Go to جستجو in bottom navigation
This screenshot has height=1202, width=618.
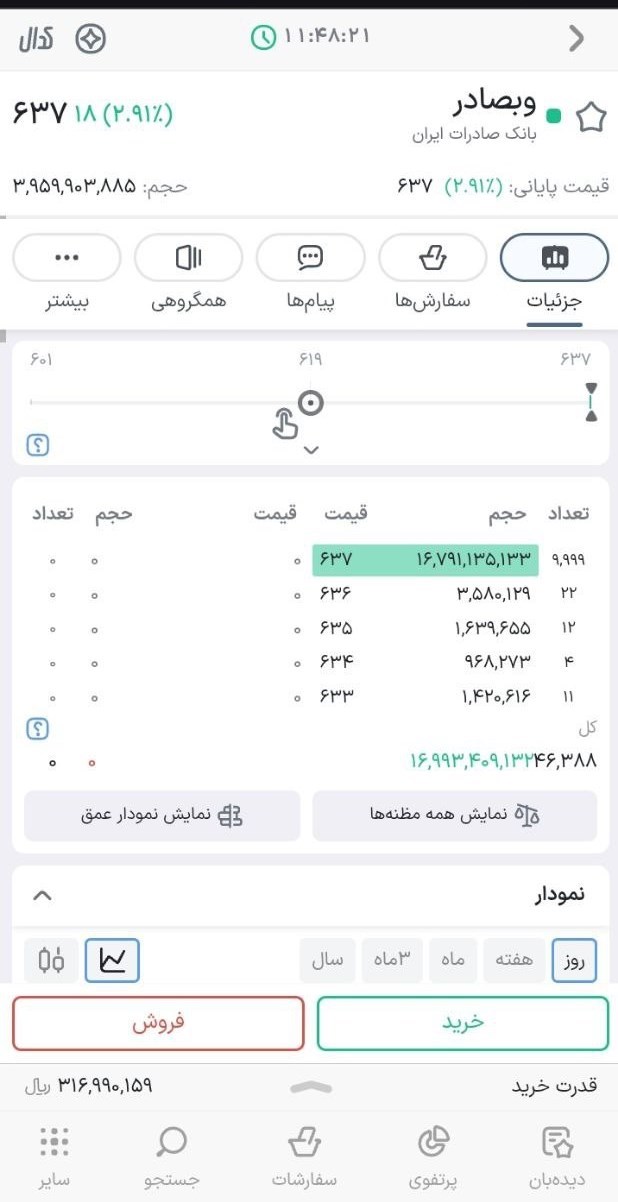tap(172, 1155)
